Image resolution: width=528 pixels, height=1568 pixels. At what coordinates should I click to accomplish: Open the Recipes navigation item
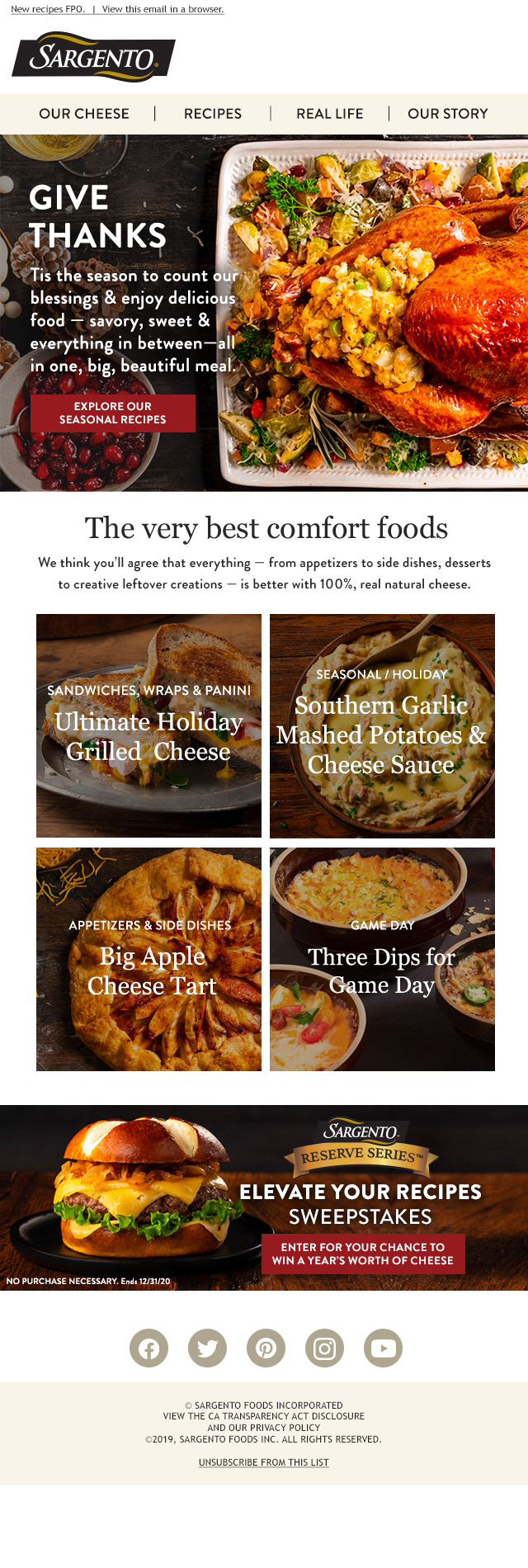[213, 114]
